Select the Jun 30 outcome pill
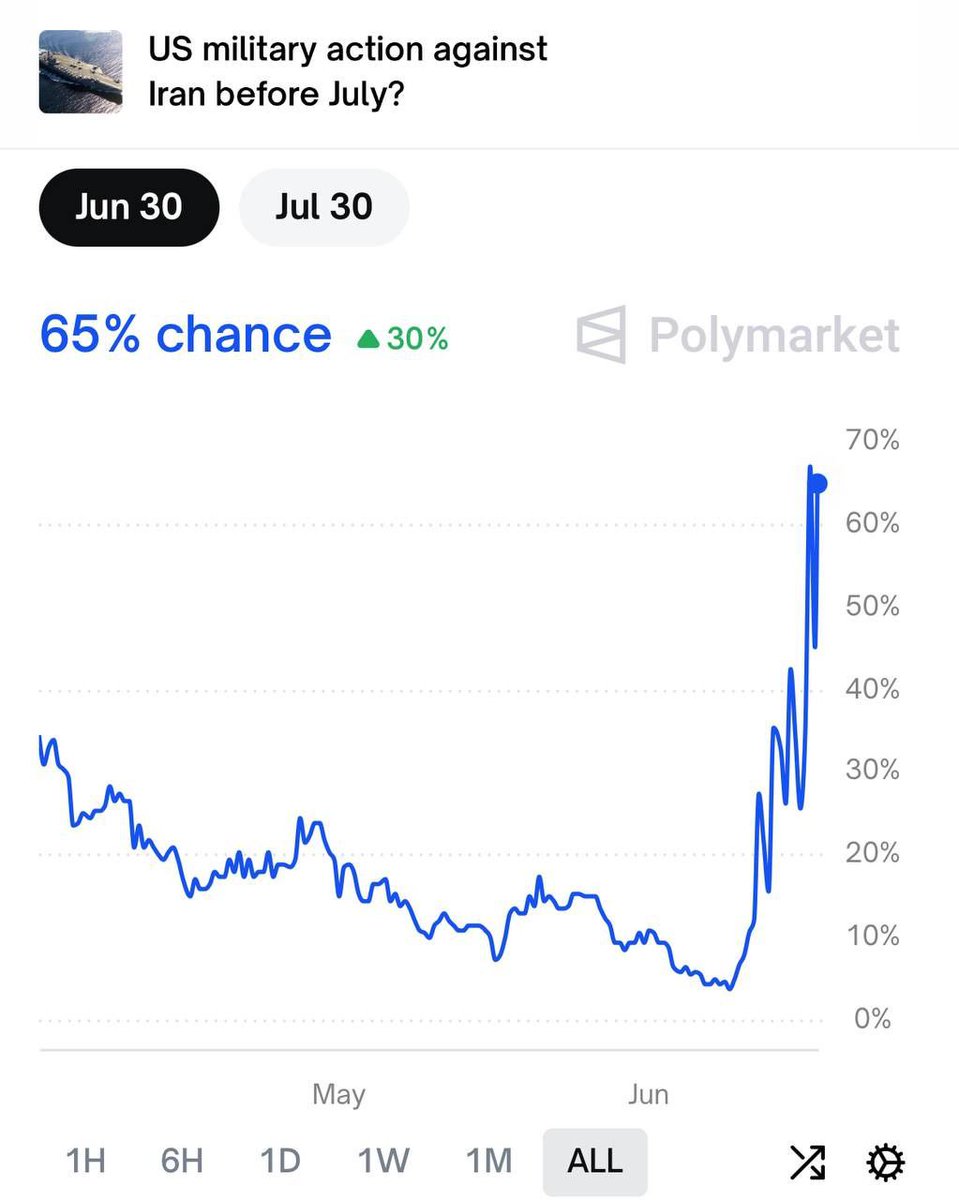Screen dimensions: 959x1200 [x=128, y=207]
